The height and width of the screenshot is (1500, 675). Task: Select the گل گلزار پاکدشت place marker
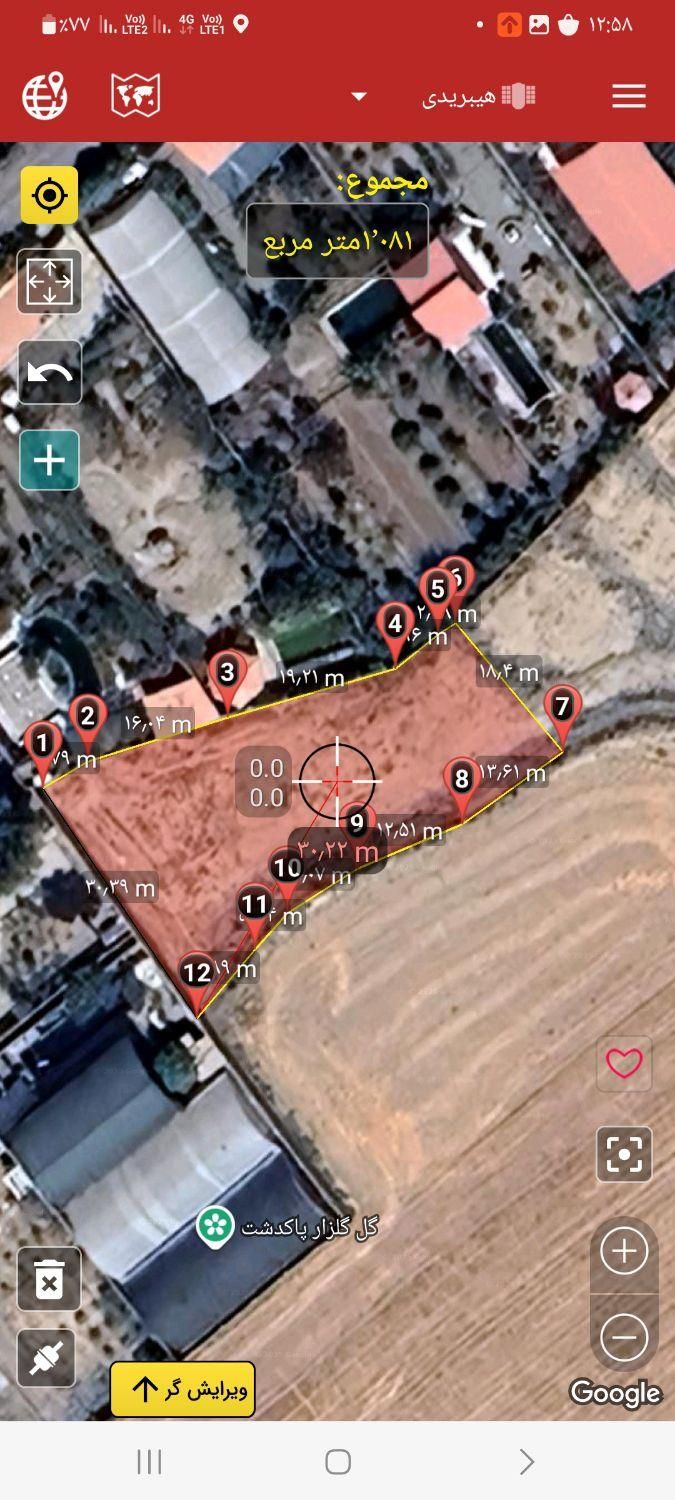[x=215, y=1226]
